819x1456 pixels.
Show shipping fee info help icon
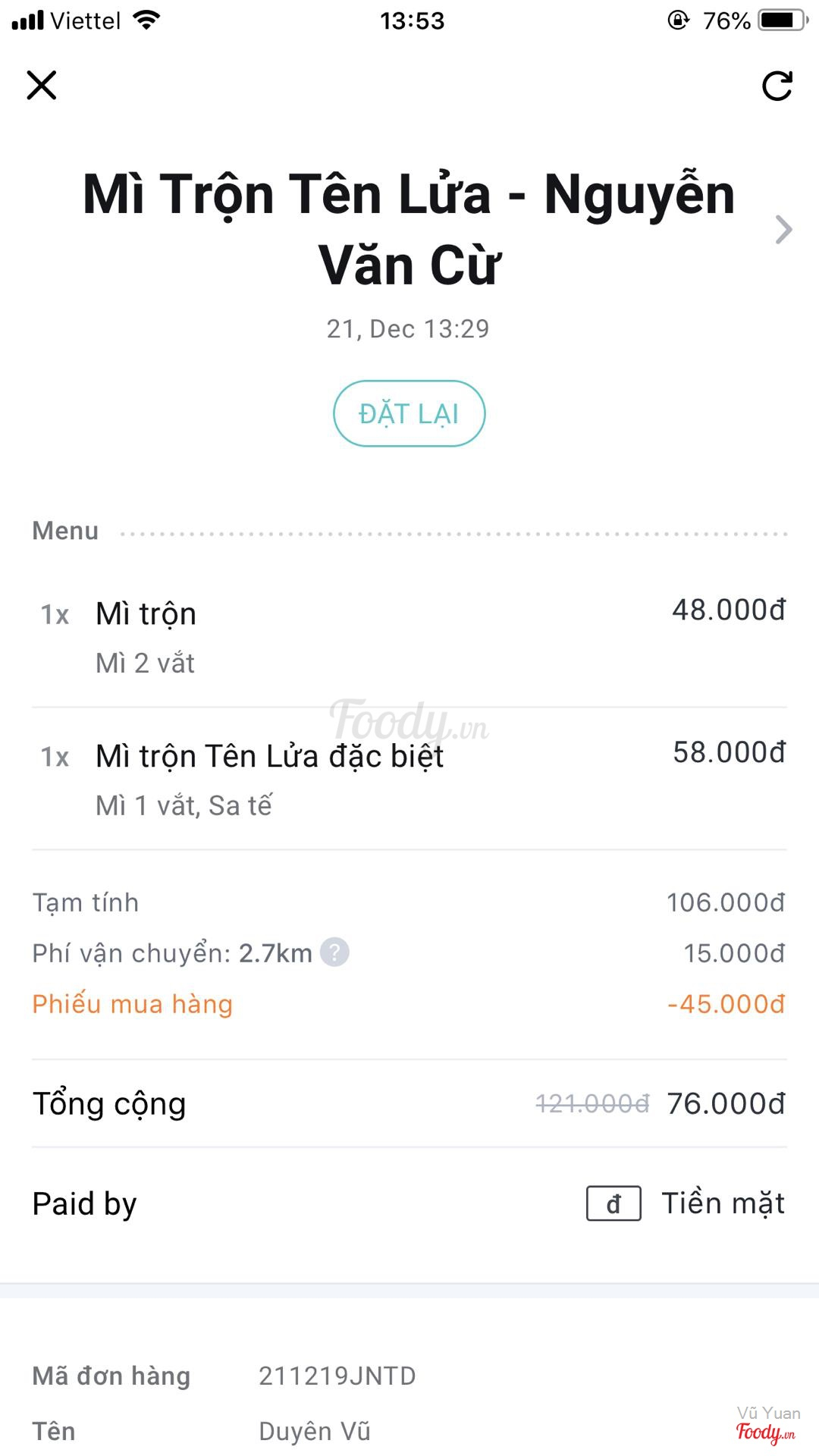pyautogui.click(x=334, y=952)
